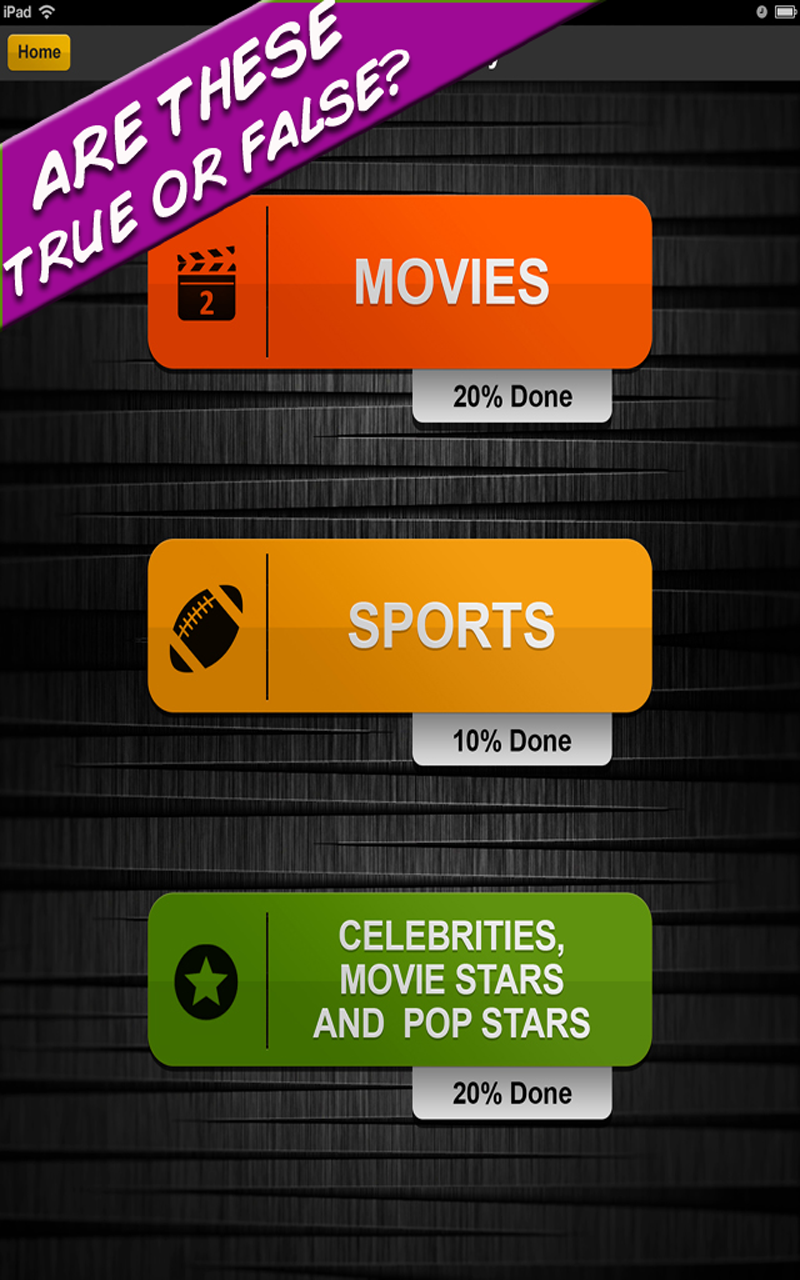Click the 20% Done tab under the green button
800x1280 pixels.
512,1093
